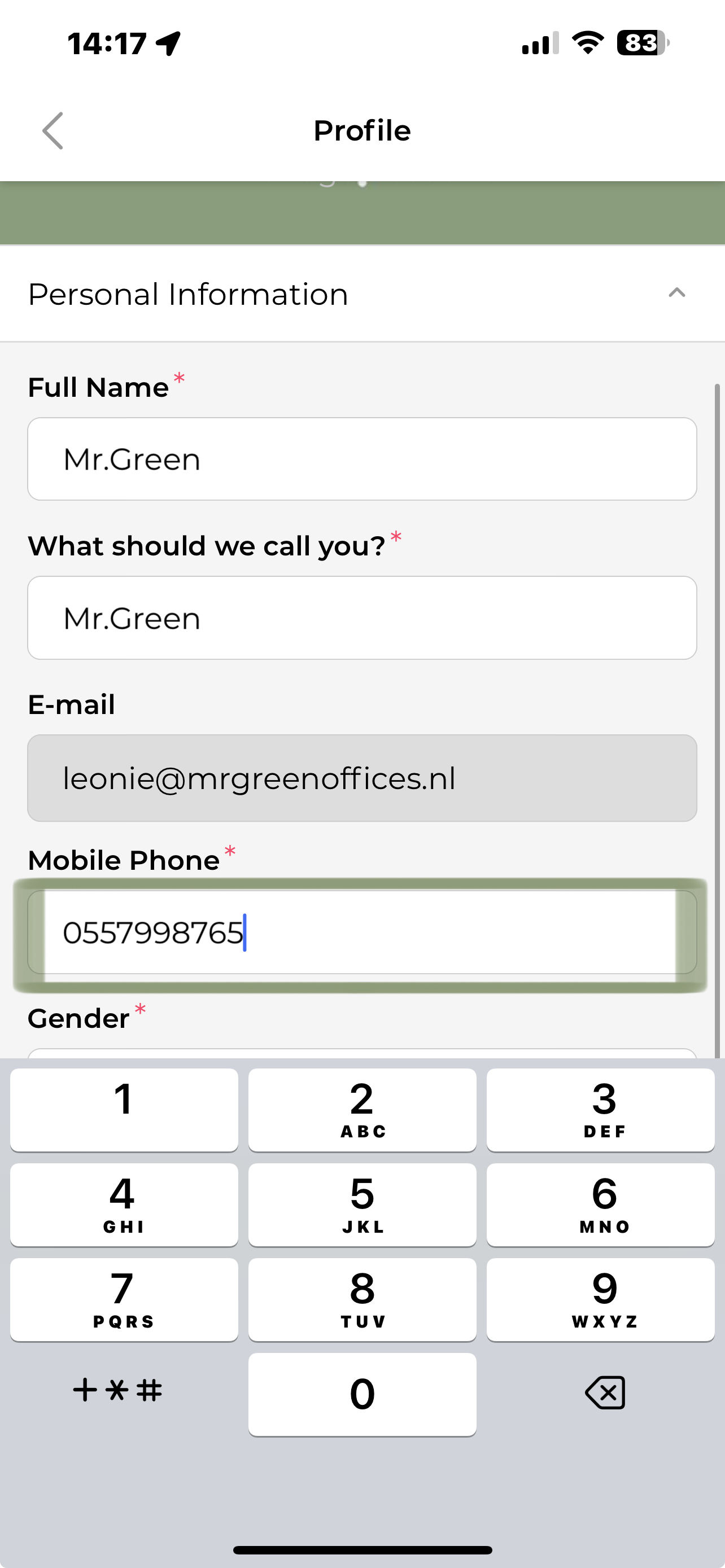Collapse the Personal Information section
The width and height of the screenshot is (725, 1568).
pyautogui.click(x=676, y=294)
